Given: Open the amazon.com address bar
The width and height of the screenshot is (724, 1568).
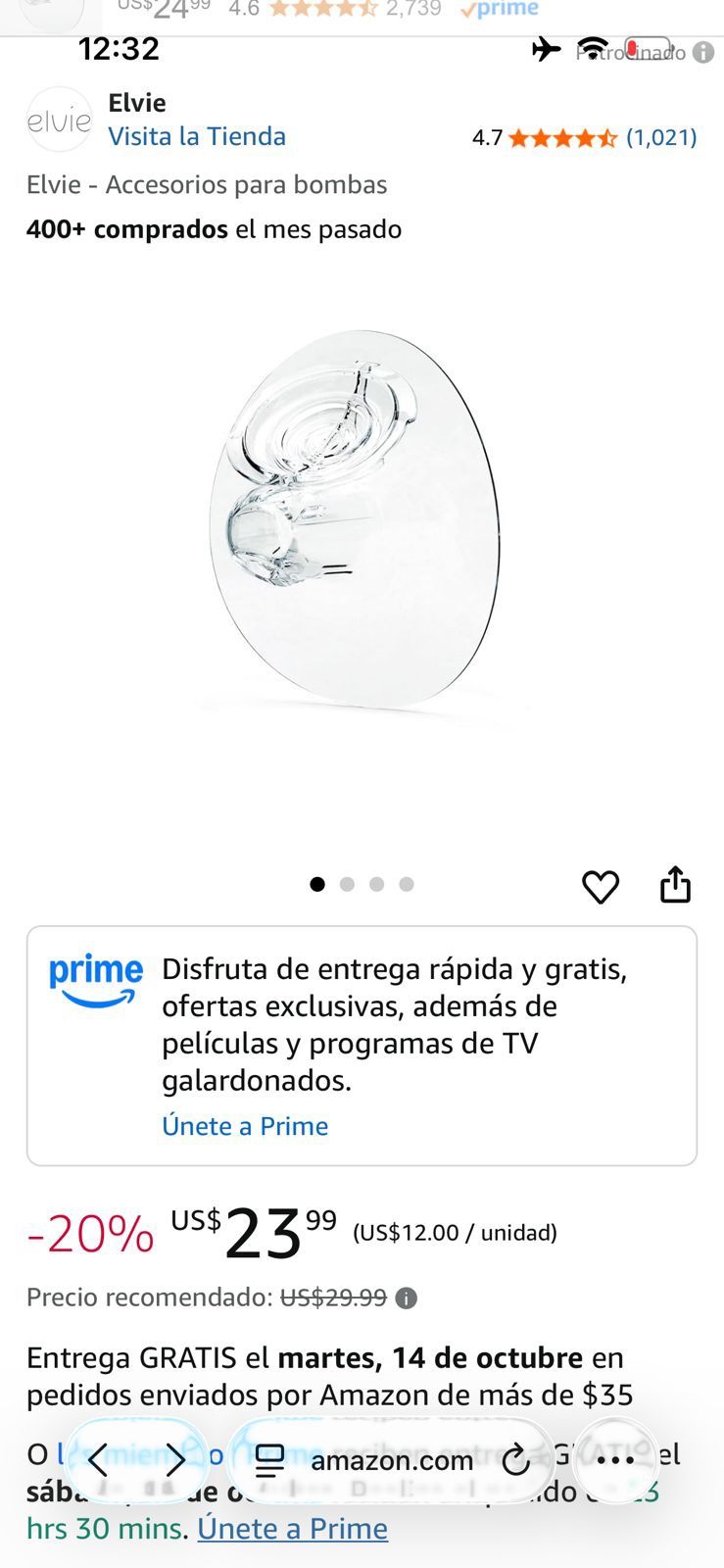Looking at the screenshot, I should pyautogui.click(x=392, y=1460).
